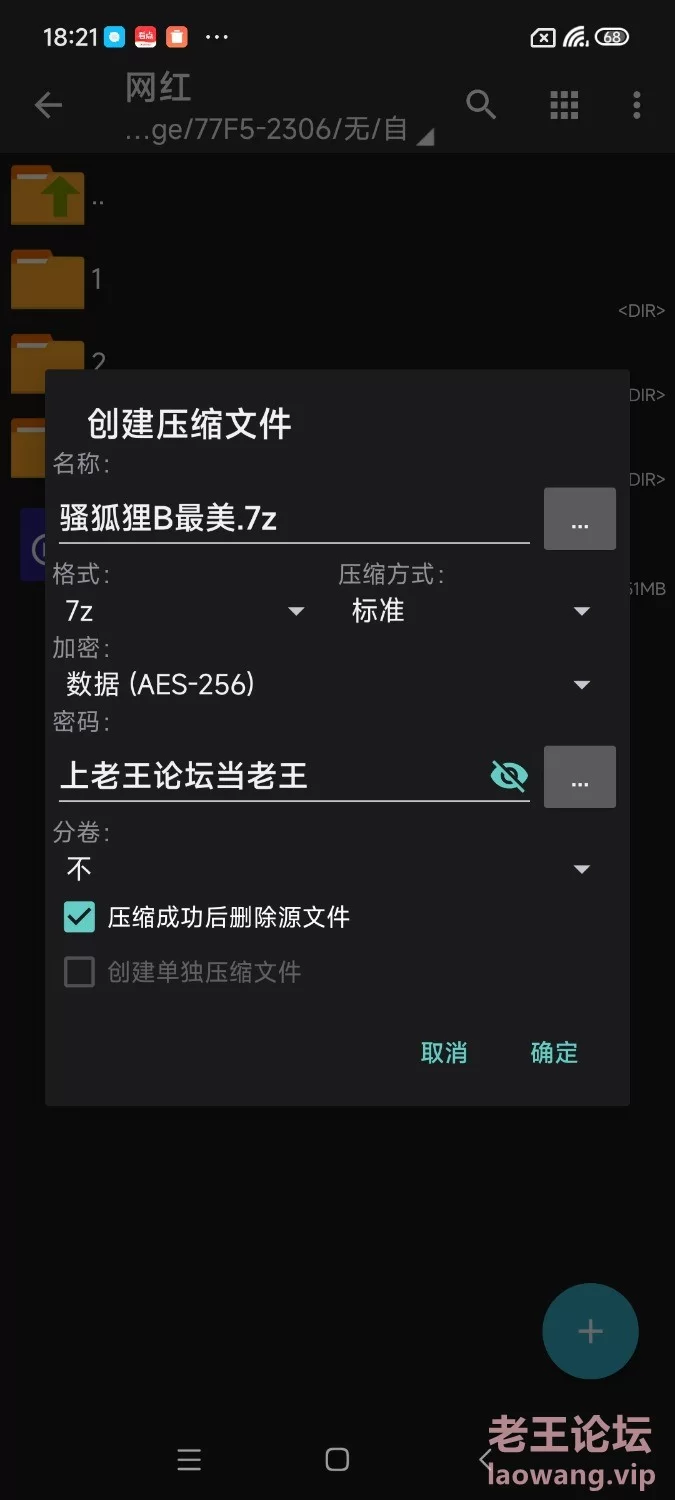Tap 取消 to cancel archive creation
The width and height of the screenshot is (675, 1500).
[444, 1052]
